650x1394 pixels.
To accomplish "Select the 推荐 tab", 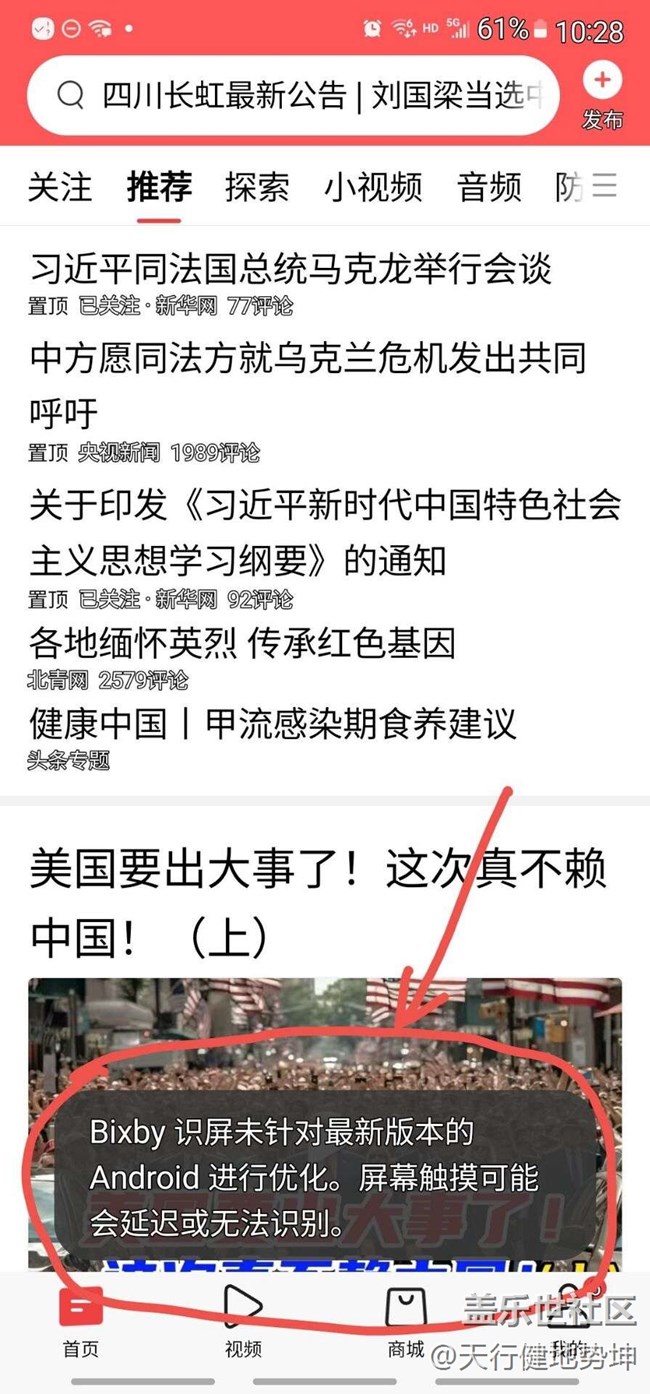I will (159, 187).
